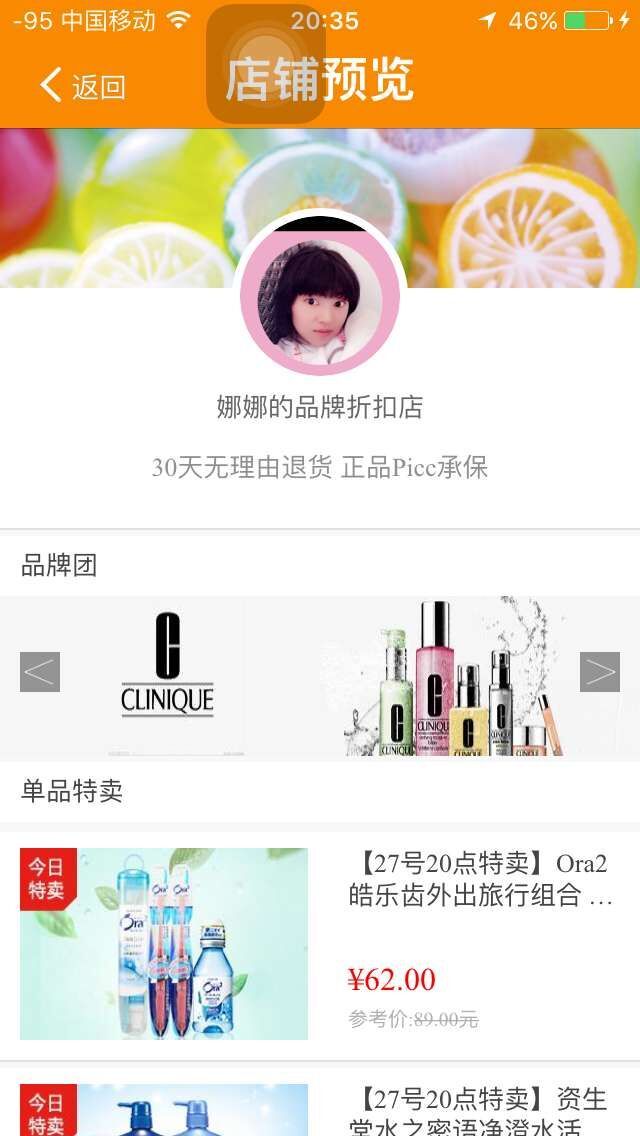The image size is (640, 1136).
Task: Show the previous brand banner arrow
Action: click(x=40, y=672)
